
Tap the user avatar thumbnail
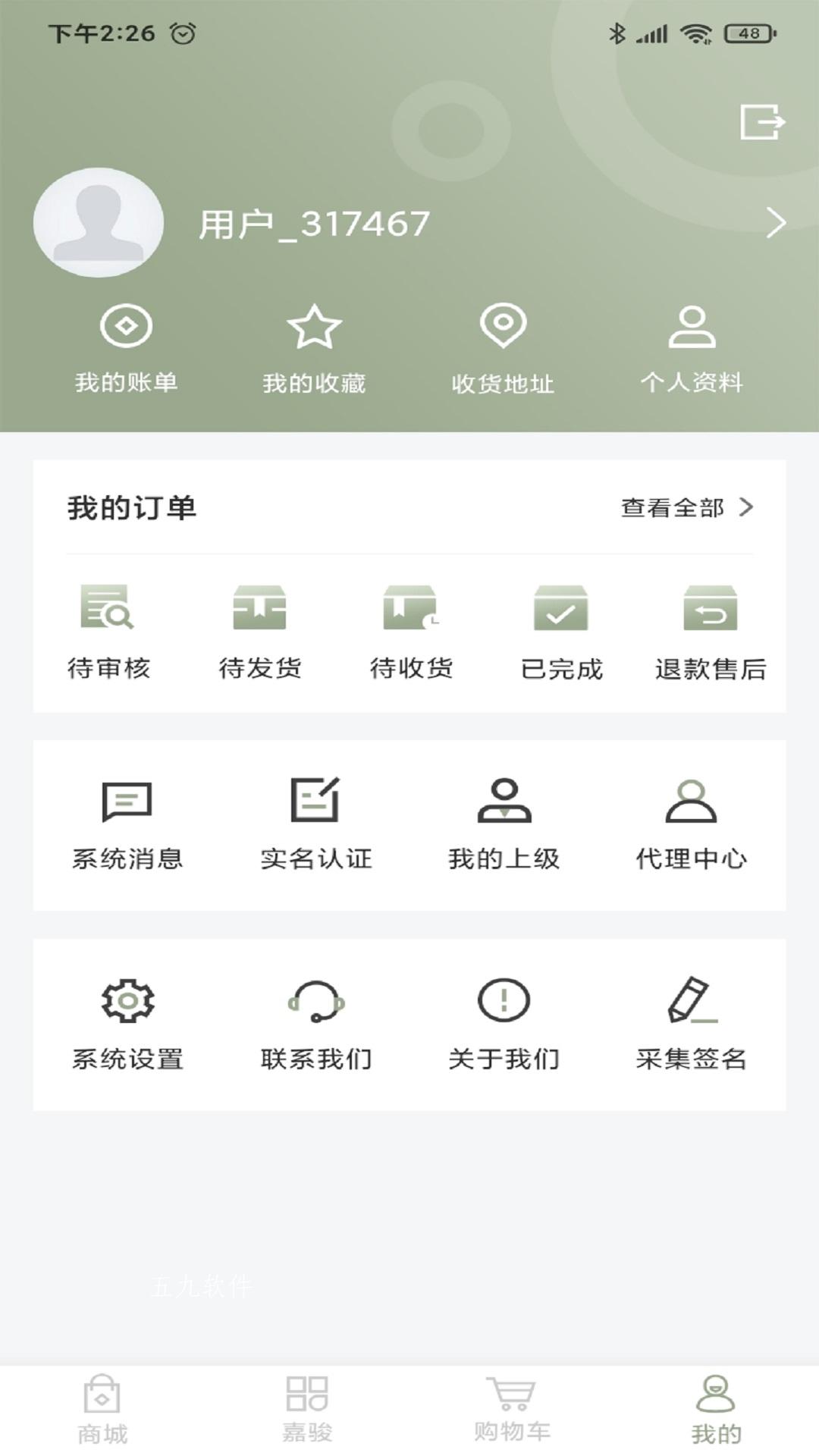coord(97,221)
